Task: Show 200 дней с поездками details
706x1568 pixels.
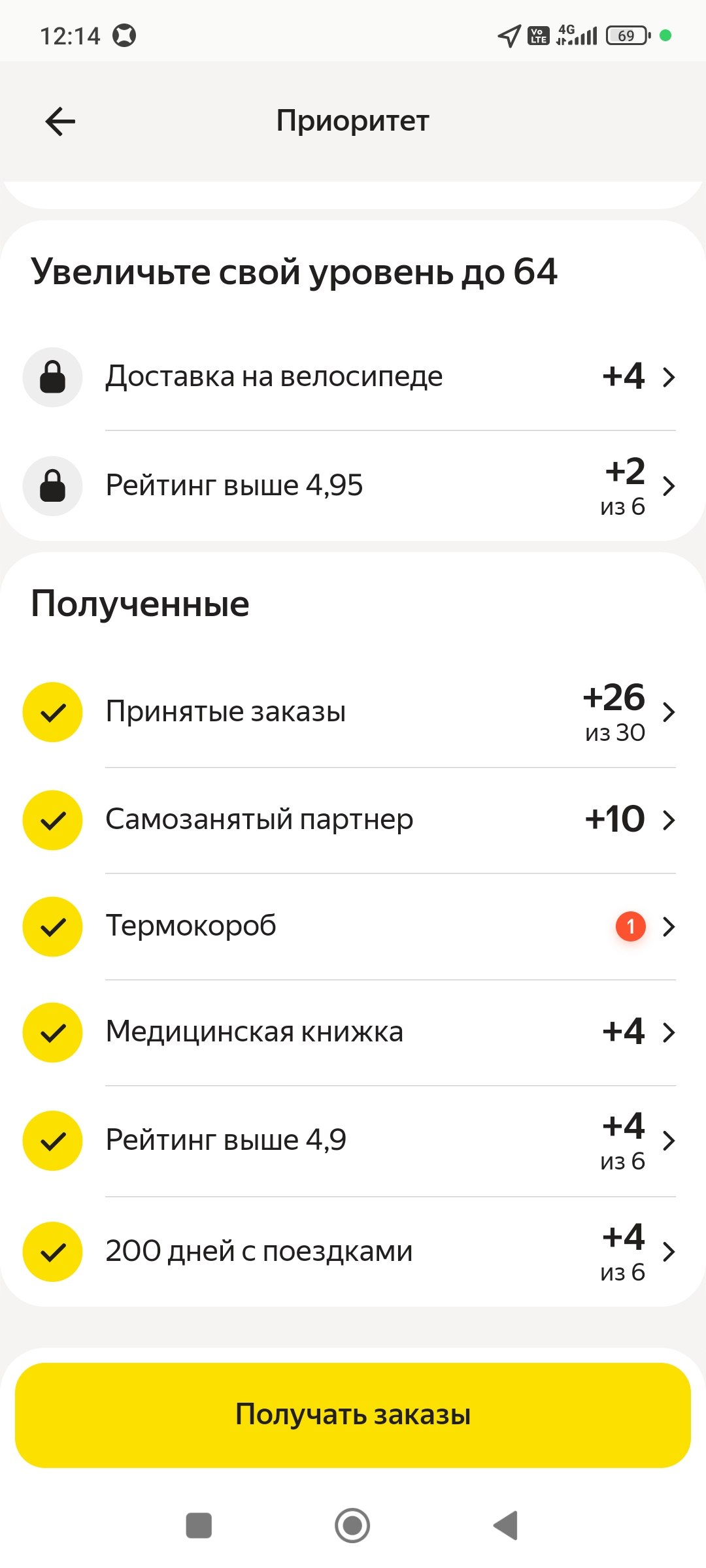Action: pyautogui.click(x=353, y=1252)
